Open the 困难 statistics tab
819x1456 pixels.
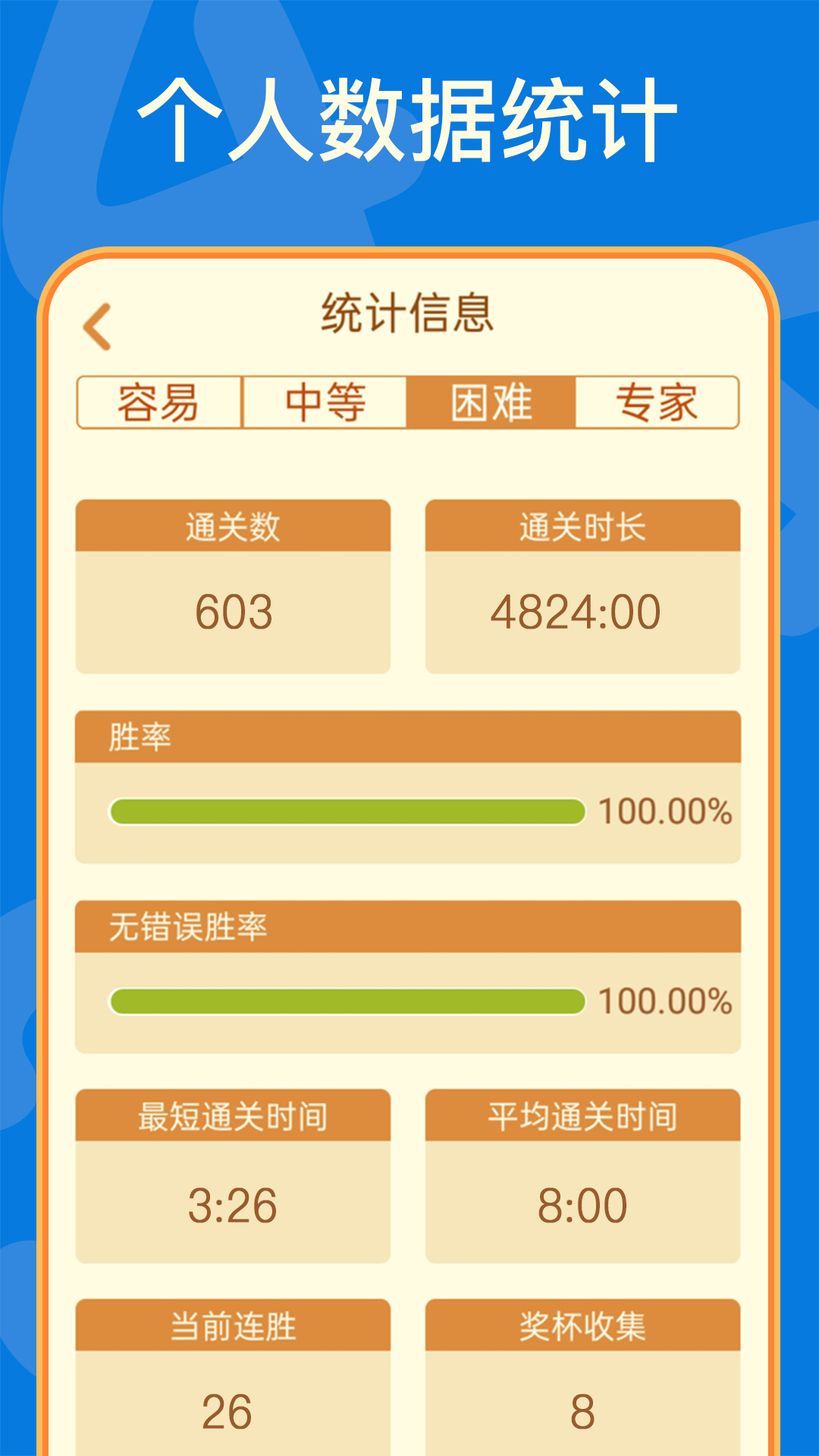[x=491, y=402]
